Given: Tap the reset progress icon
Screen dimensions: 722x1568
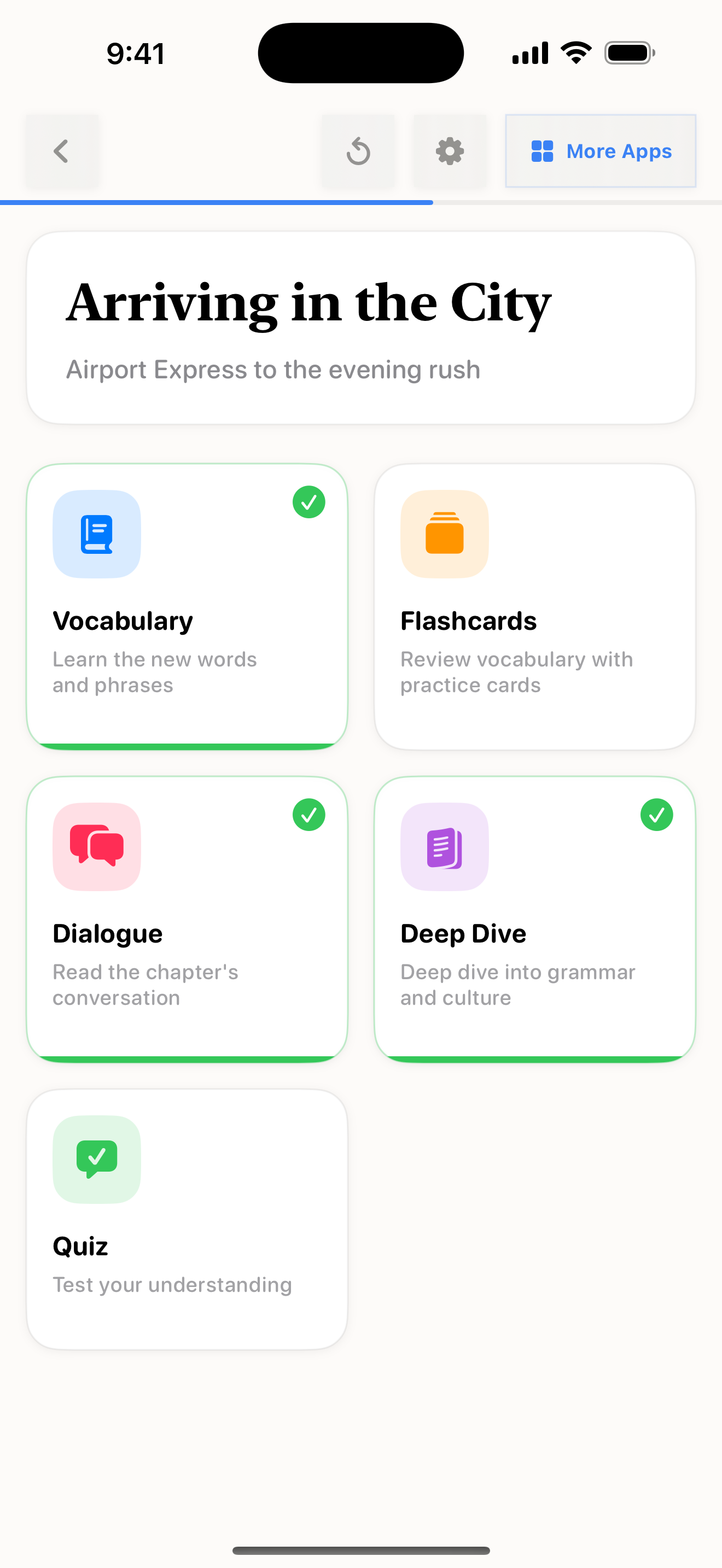Looking at the screenshot, I should pos(358,151).
